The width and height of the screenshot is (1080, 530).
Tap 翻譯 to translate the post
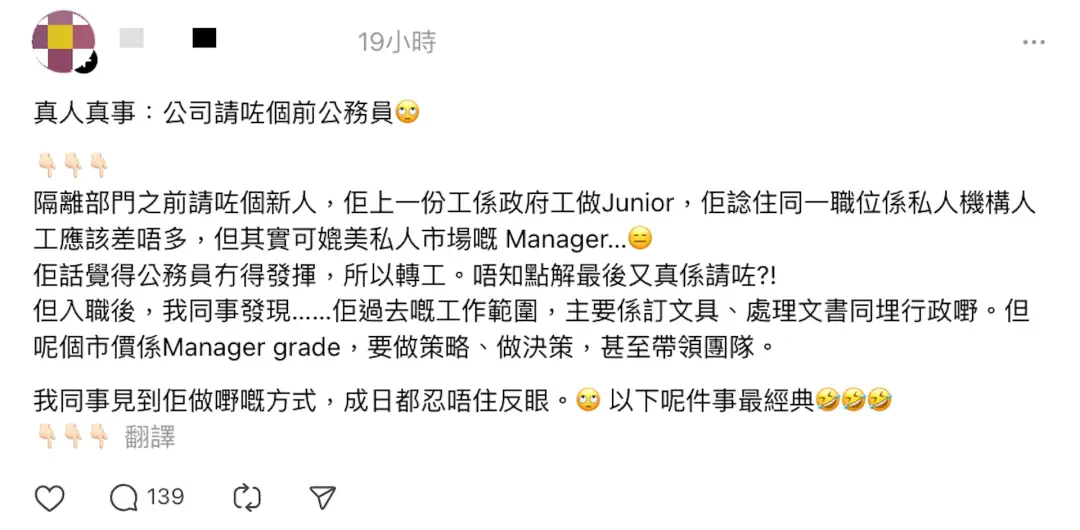(x=150, y=437)
